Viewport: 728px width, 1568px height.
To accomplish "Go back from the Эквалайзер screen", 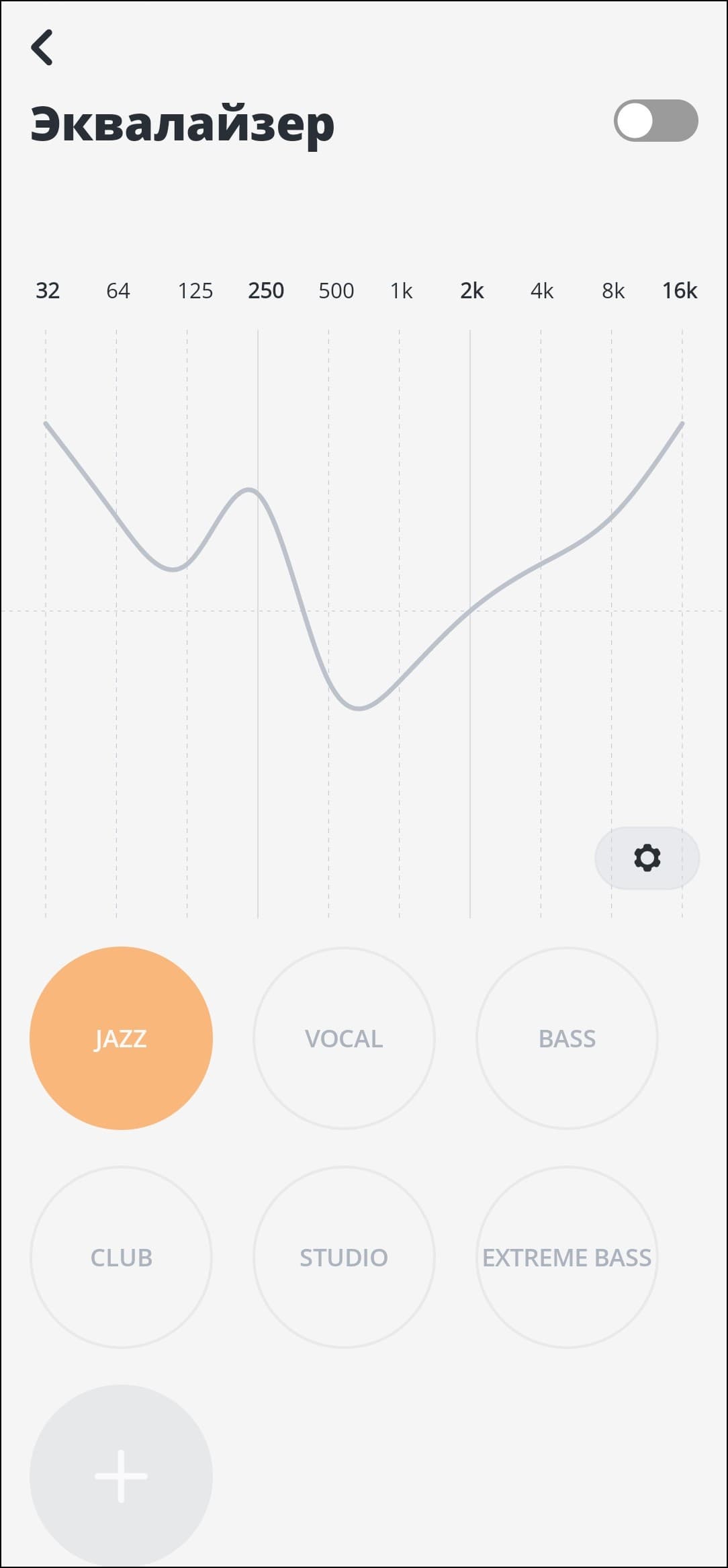I will pos(42,48).
